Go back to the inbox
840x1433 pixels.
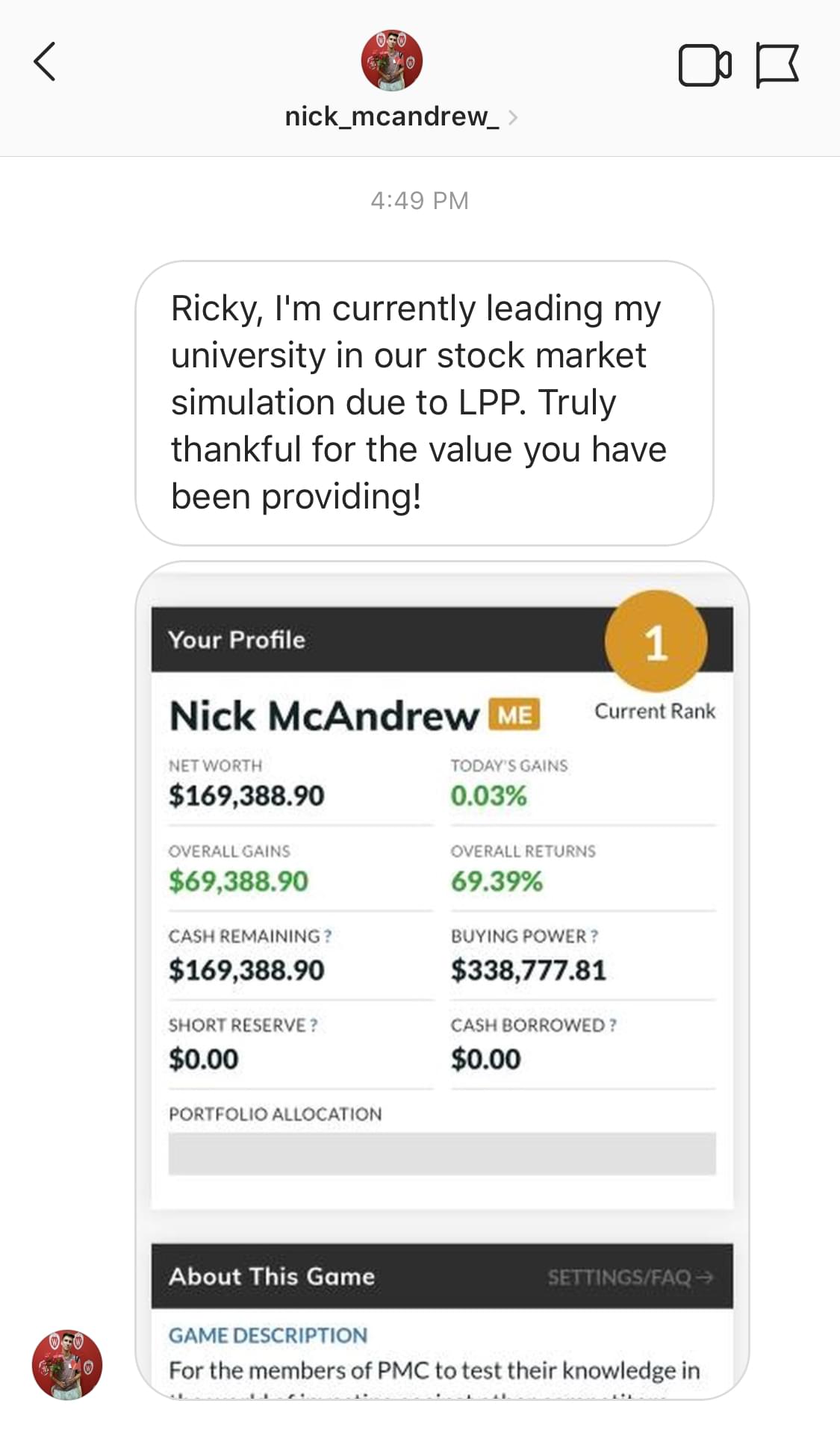click(x=45, y=62)
